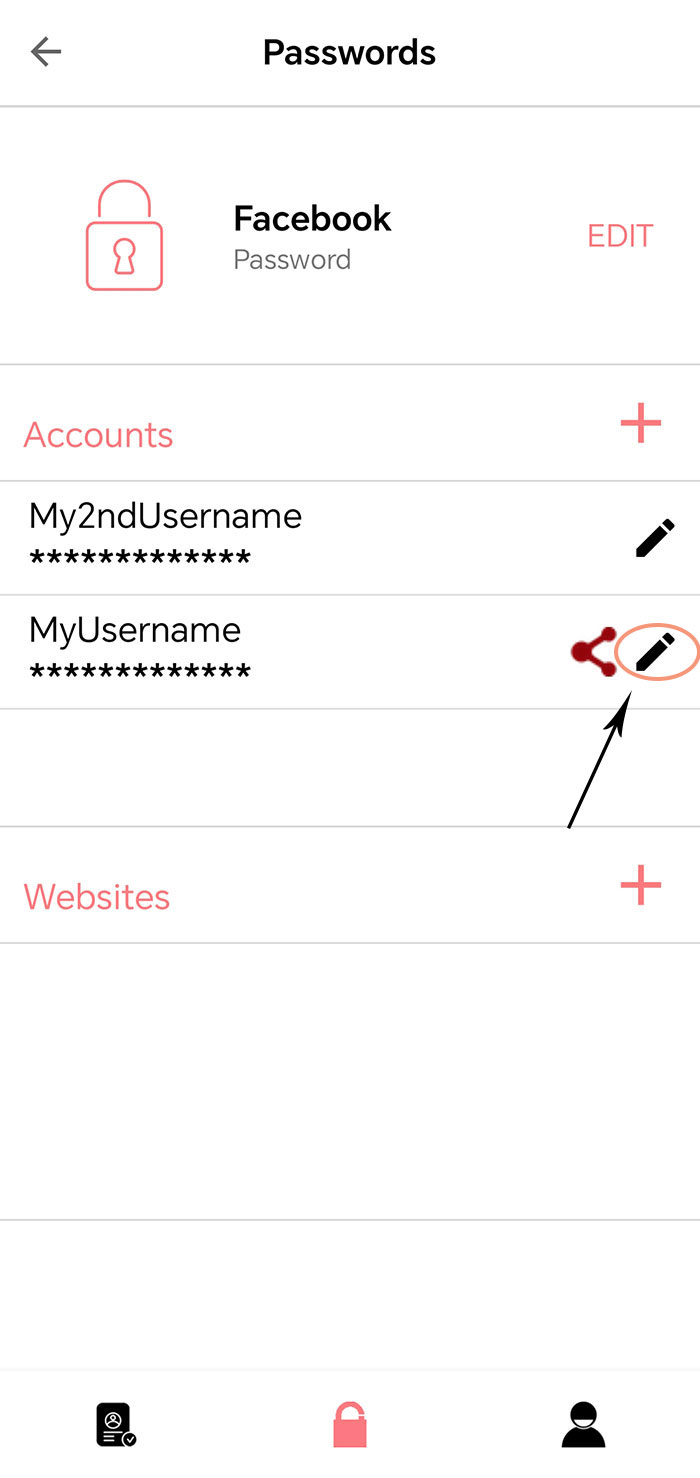Screen dimensions: 700x1478
Task: Tap EDIT for the Facebook password
Action: pos(620,236)
